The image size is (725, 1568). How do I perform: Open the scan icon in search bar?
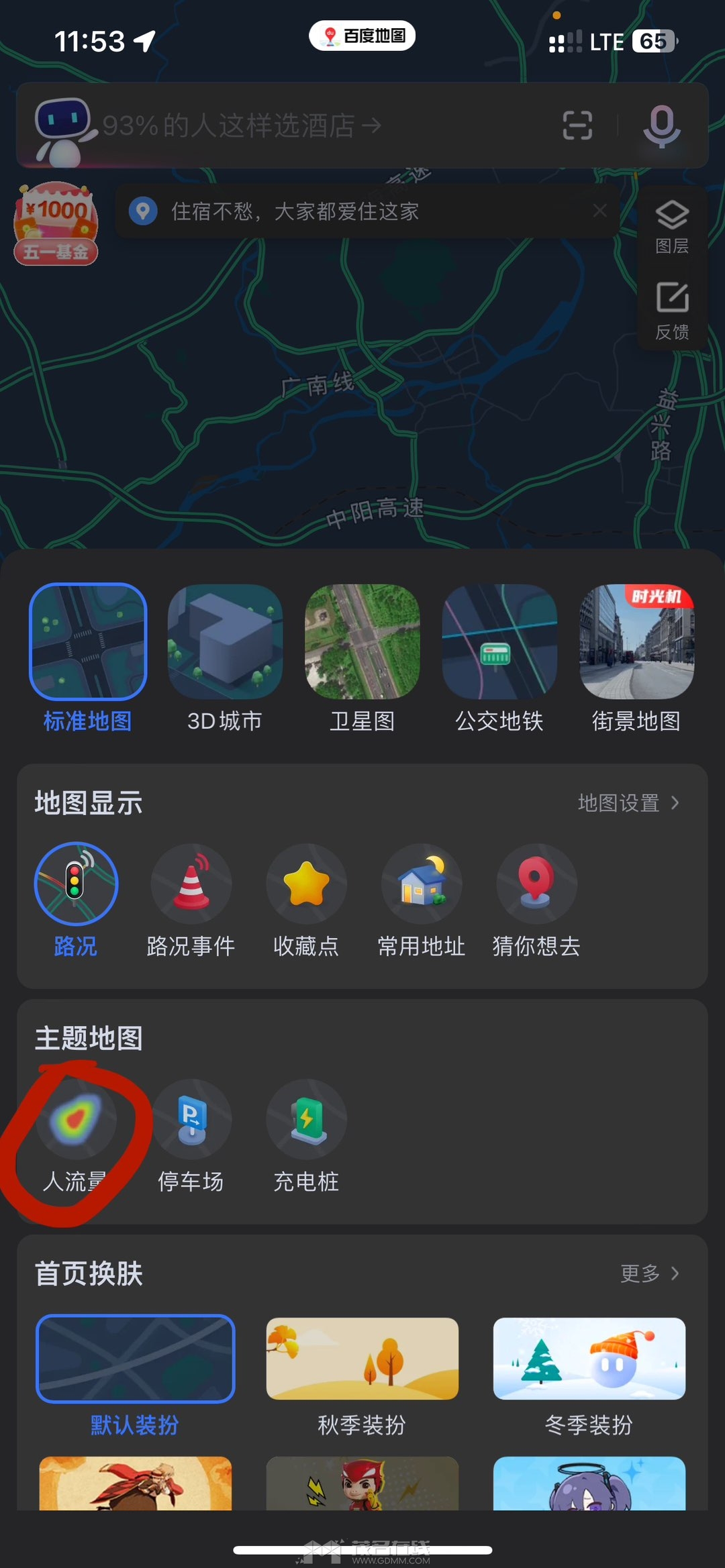577,125
